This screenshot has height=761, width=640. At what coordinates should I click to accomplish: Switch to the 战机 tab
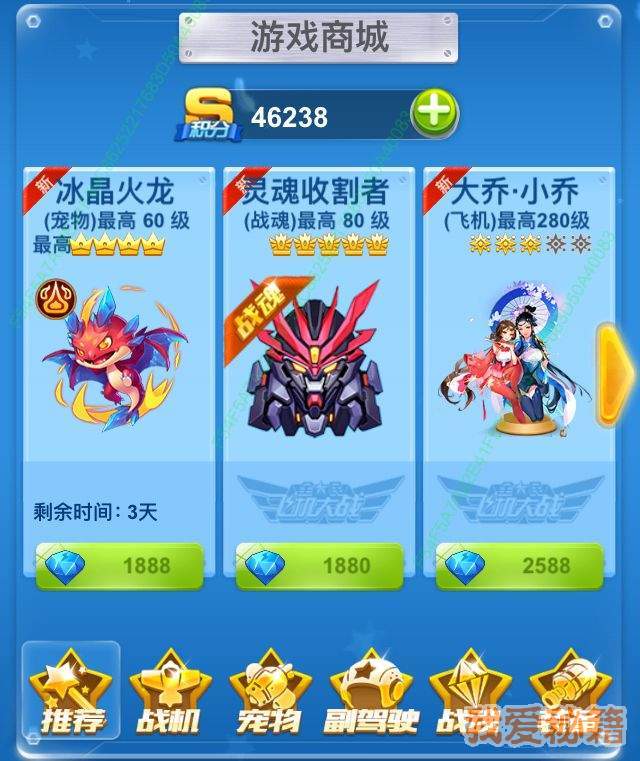[x=170, y=690]
